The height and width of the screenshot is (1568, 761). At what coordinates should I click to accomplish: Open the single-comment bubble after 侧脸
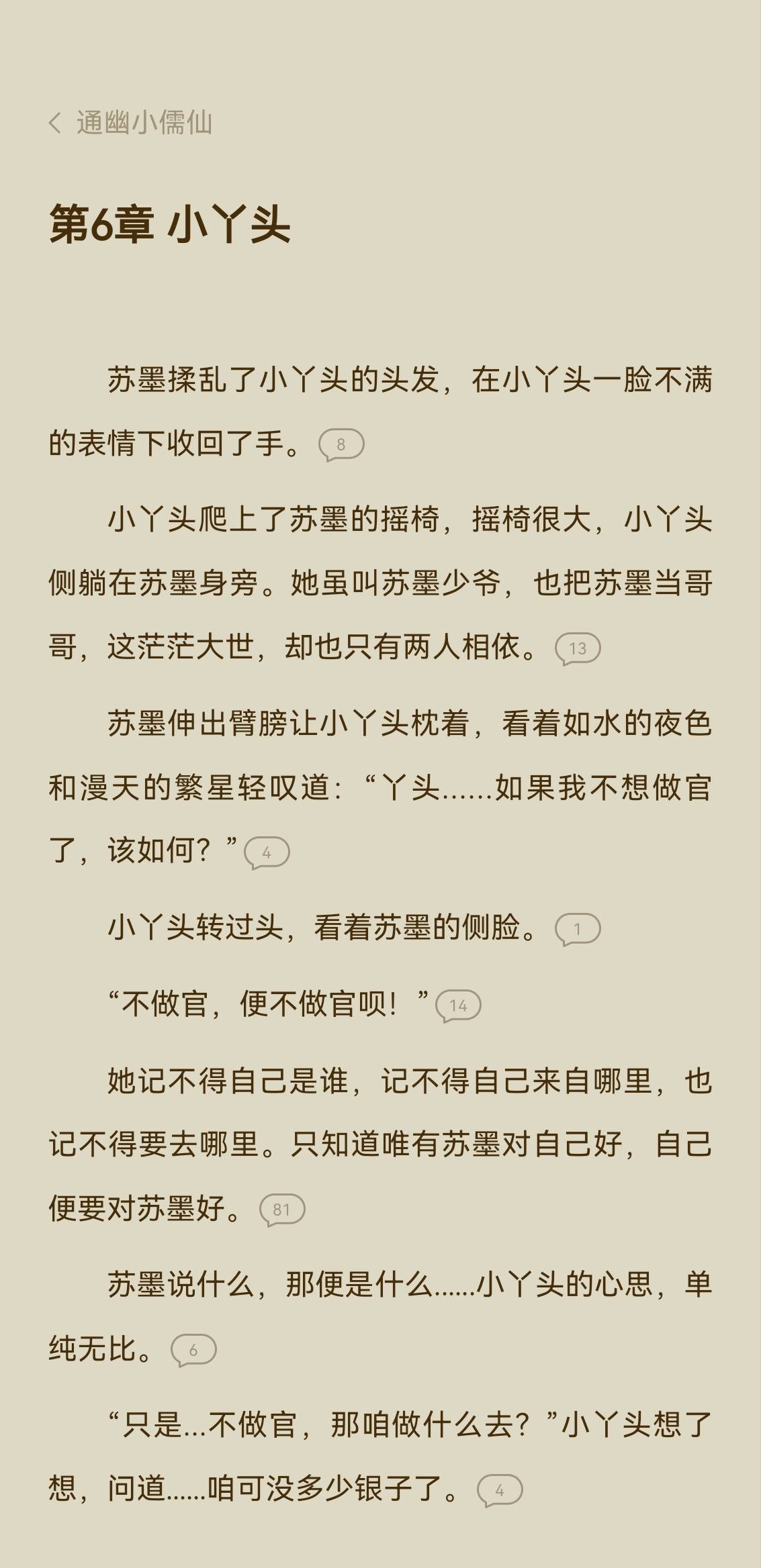[x=578, y=929]
